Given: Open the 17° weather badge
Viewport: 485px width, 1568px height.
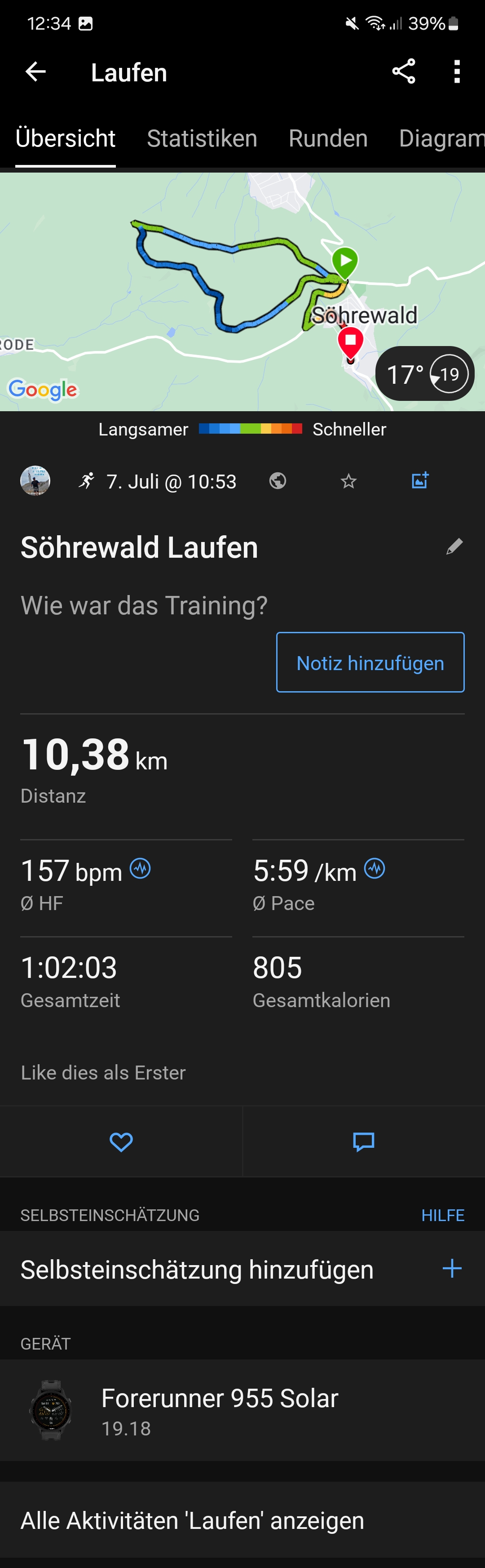Looking at the screenshot, I should coord(425,374).
